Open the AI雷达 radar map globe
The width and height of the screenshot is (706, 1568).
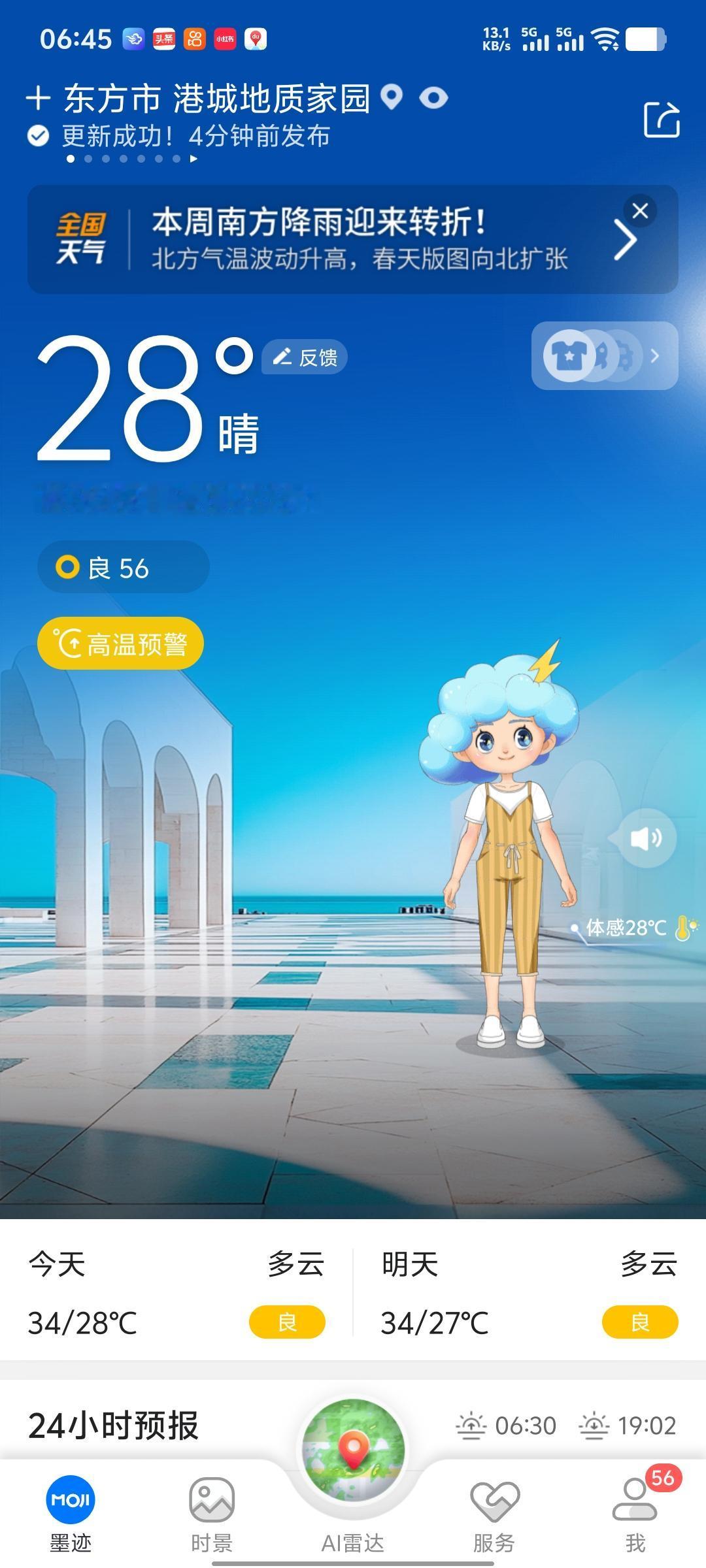coord(353,1448)
